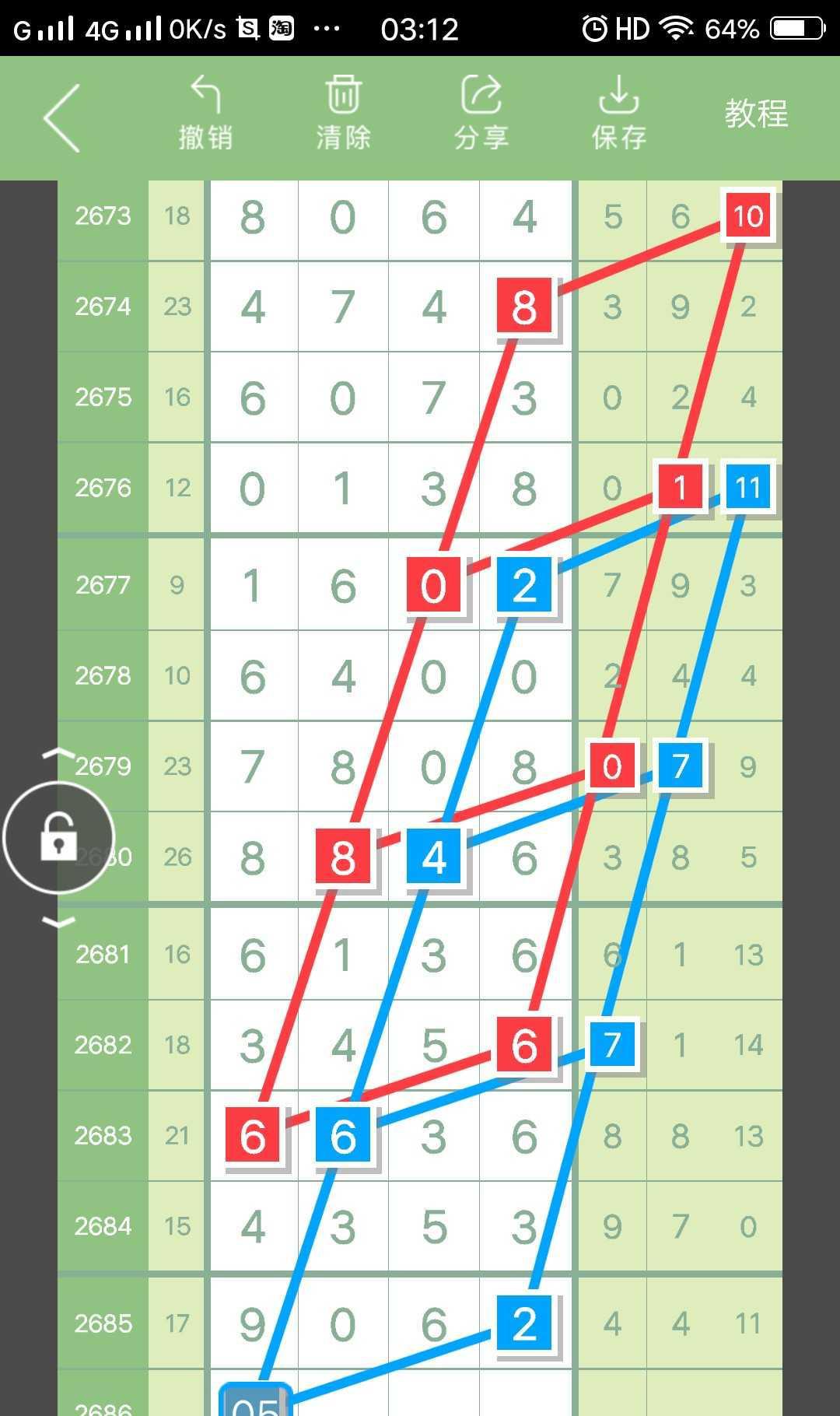Viewport: 840px width, 1416px height.
Task: Save the chart with 保存
Action: pos(618,114)
